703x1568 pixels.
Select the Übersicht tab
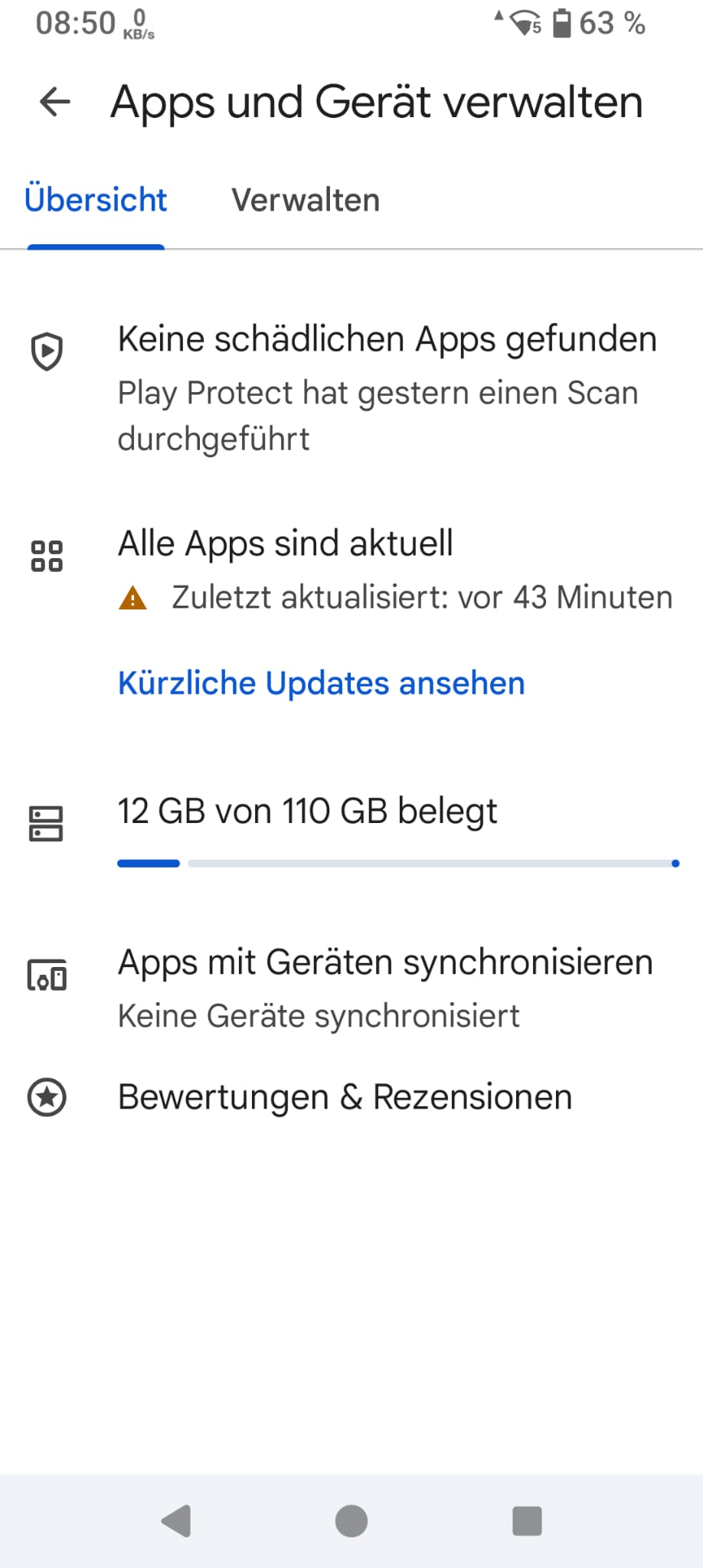(96, 201)
